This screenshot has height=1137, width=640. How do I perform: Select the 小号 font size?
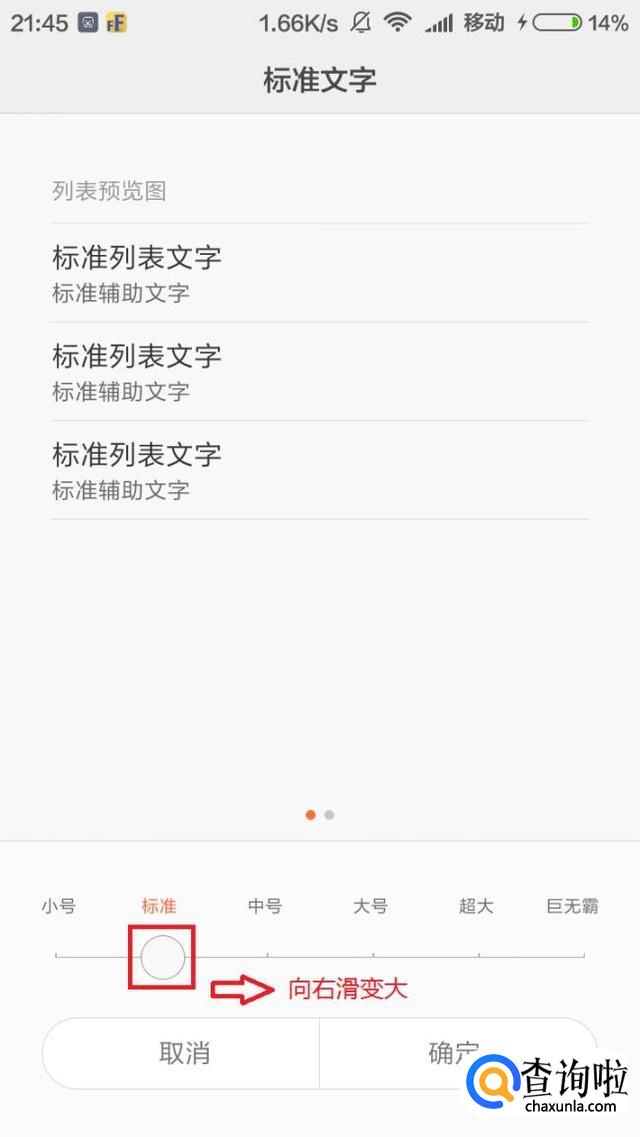coord(59,906)
